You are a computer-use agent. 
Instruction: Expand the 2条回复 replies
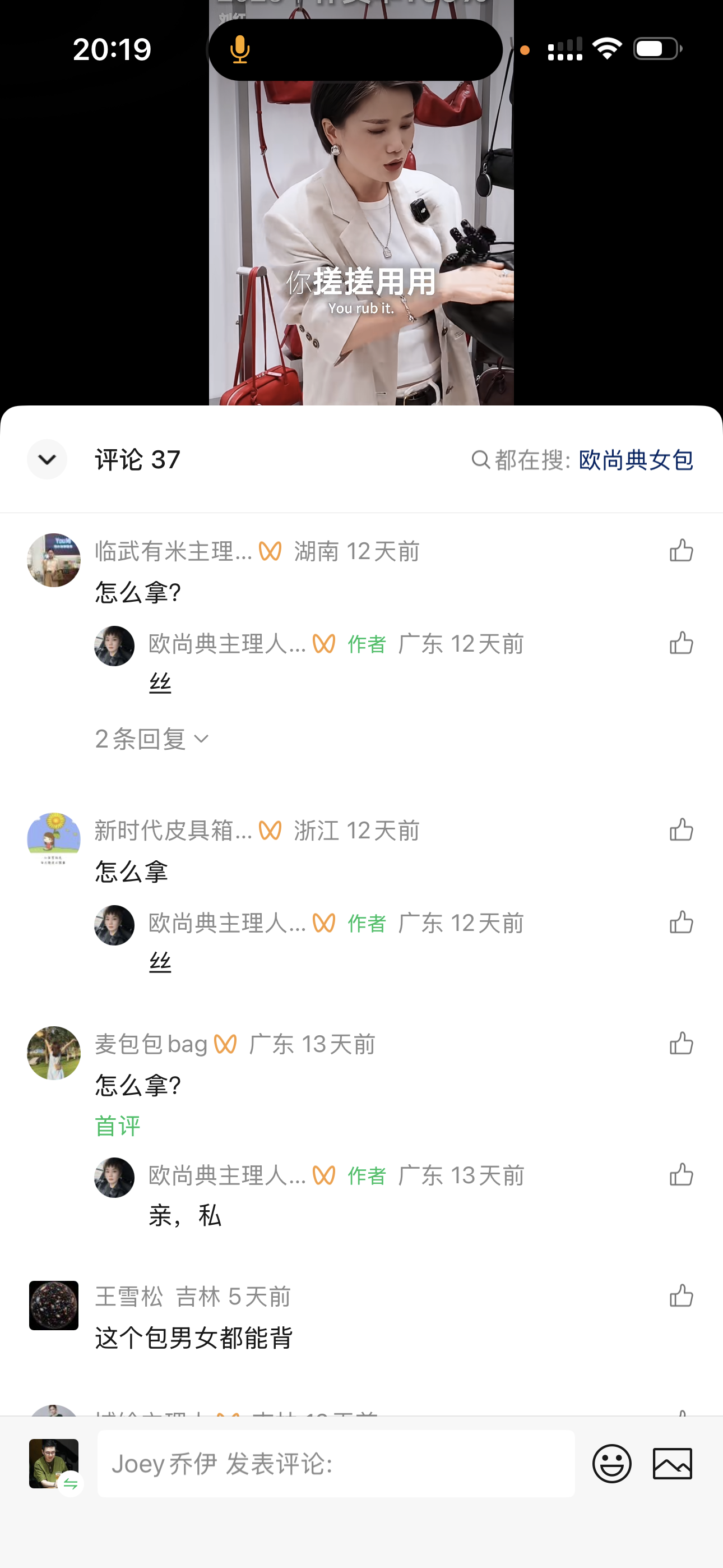pos(151,739)
